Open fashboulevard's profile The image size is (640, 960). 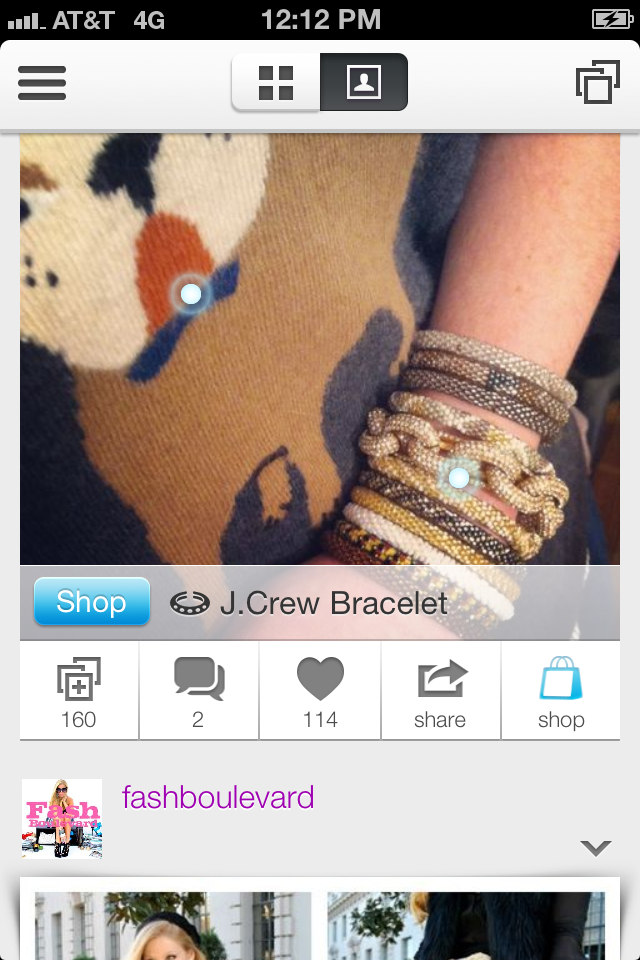click(x=218, y=798)
